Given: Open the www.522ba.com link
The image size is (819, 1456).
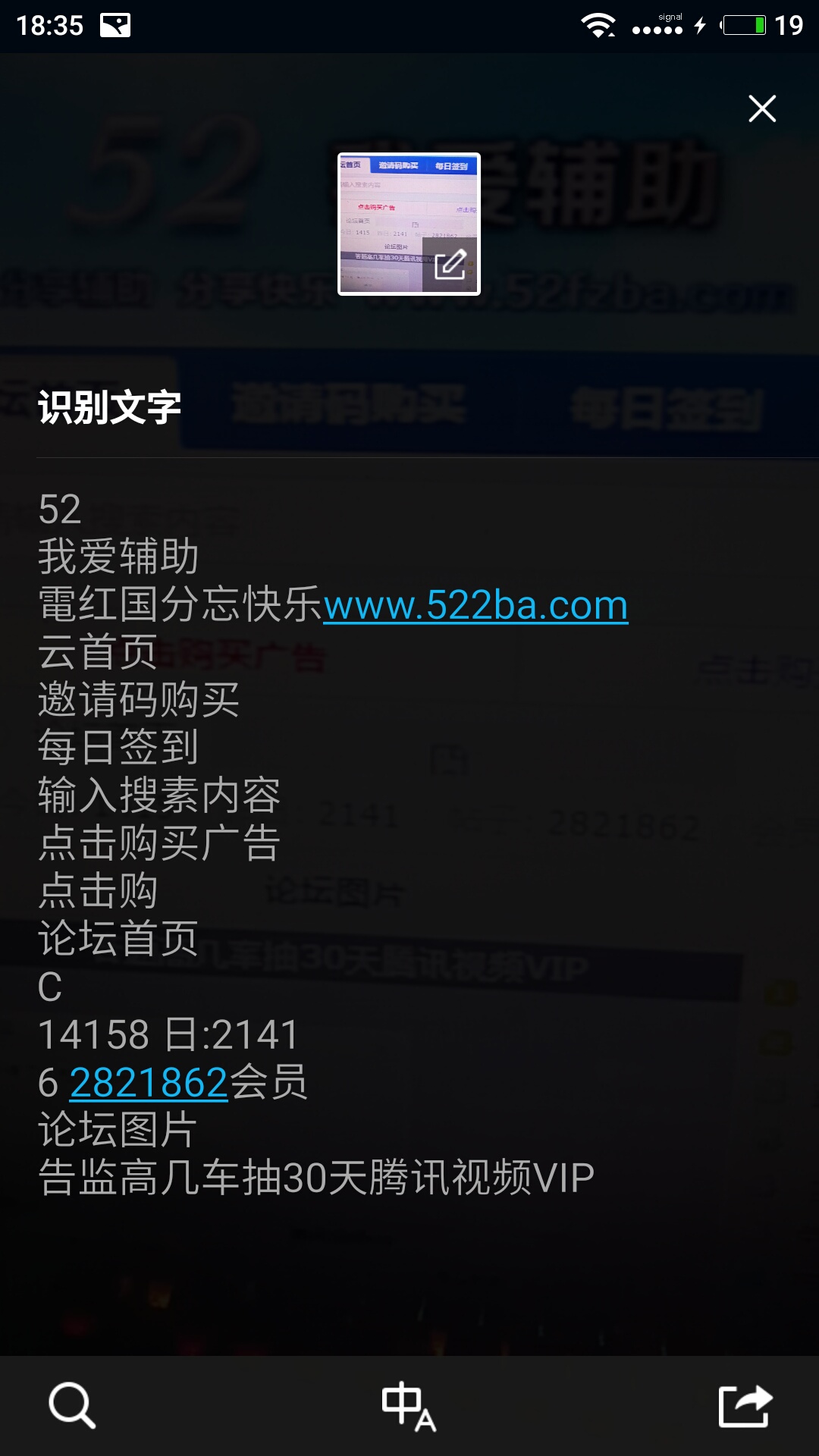Looking at the screenshot, I should (475, 605).
